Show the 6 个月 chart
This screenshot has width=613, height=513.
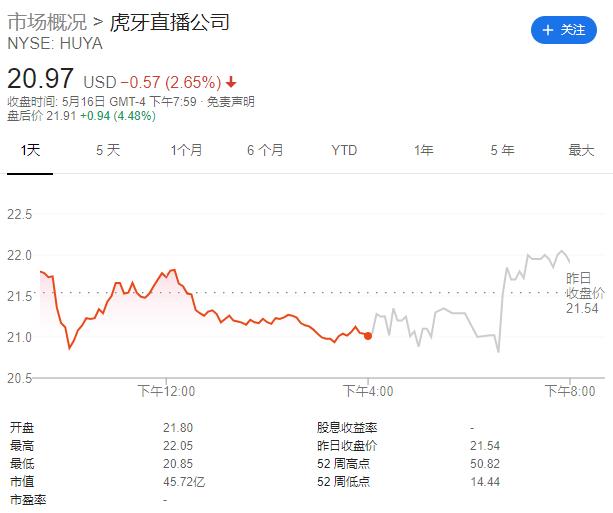pyautogui.click(x=265, y=150)
